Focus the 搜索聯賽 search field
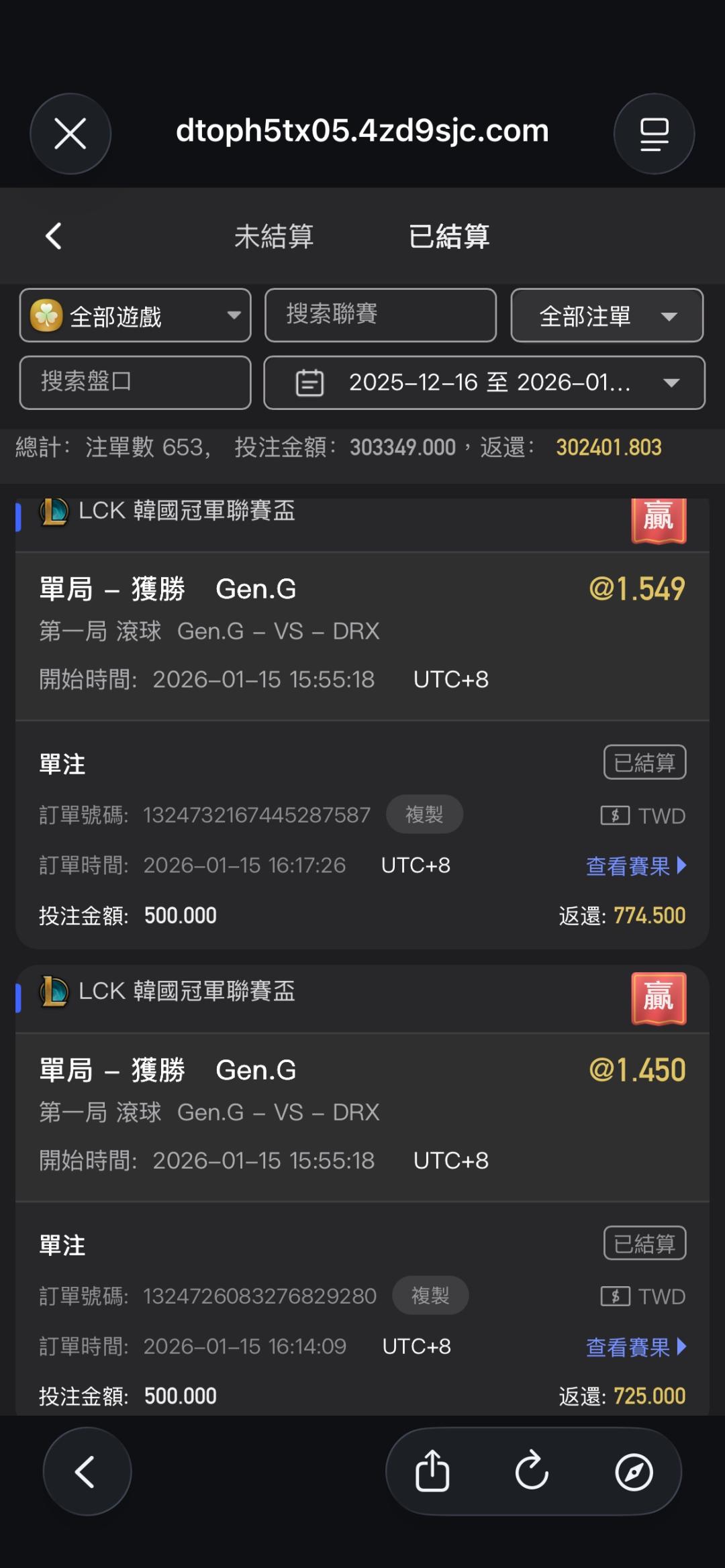Image resolution: width=725 pixels, height=1568 pixels. 381,315
